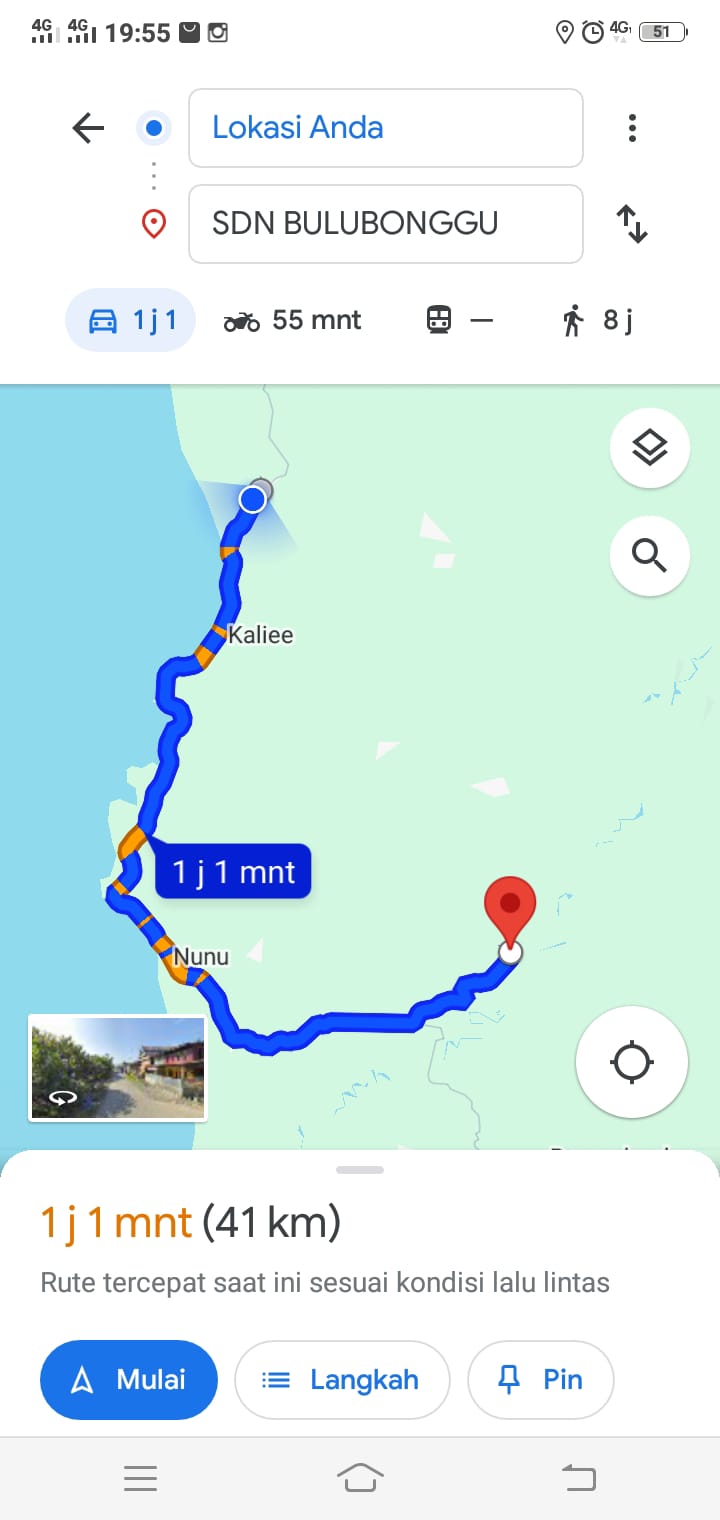Image resolution: width=720 pixels, height=1520 pixels.
Task: Pin this route
Action: [x=541, y=1380]
